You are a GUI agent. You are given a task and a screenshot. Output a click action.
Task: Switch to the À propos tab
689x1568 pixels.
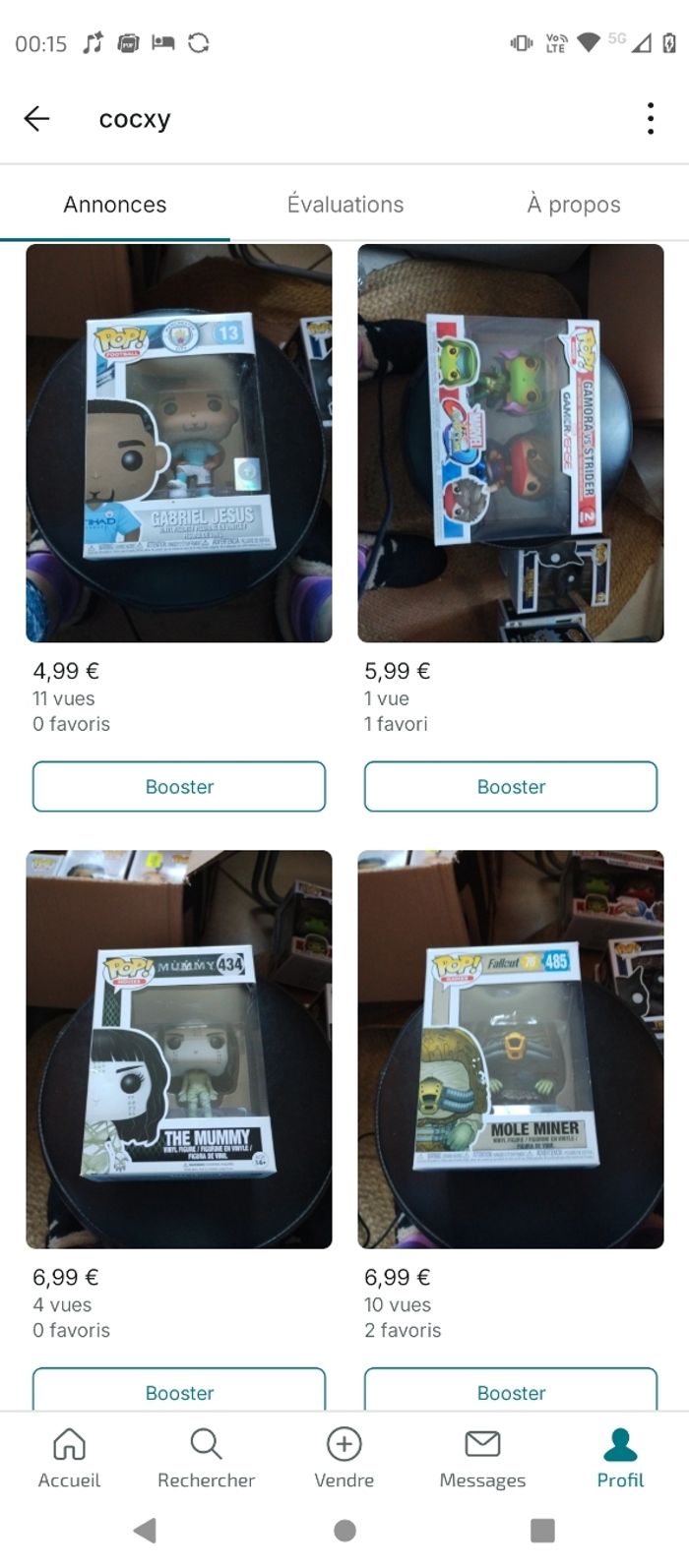coord(573,205)
